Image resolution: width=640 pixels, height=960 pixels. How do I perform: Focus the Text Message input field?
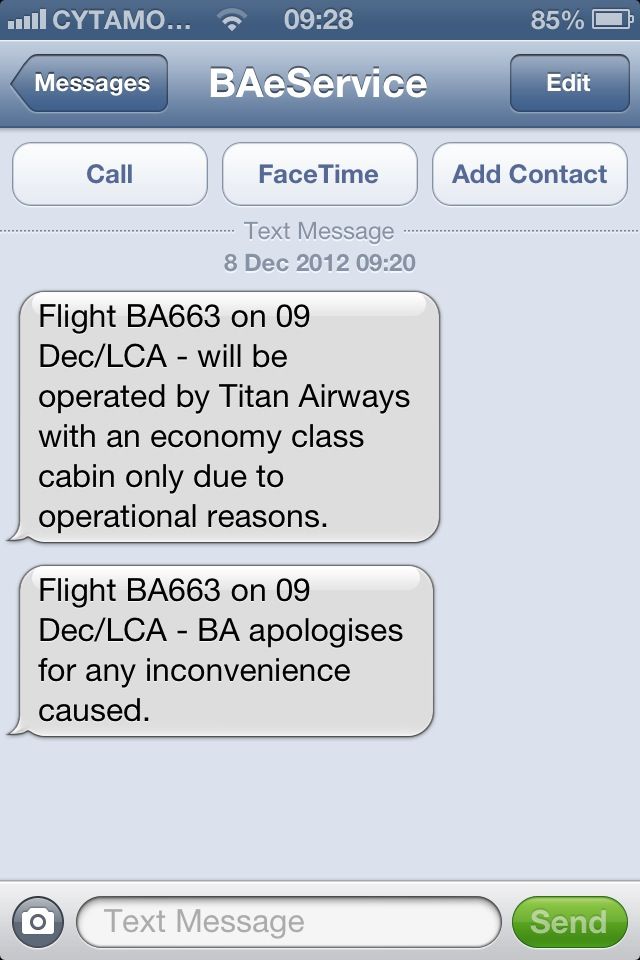pos(288,921)
